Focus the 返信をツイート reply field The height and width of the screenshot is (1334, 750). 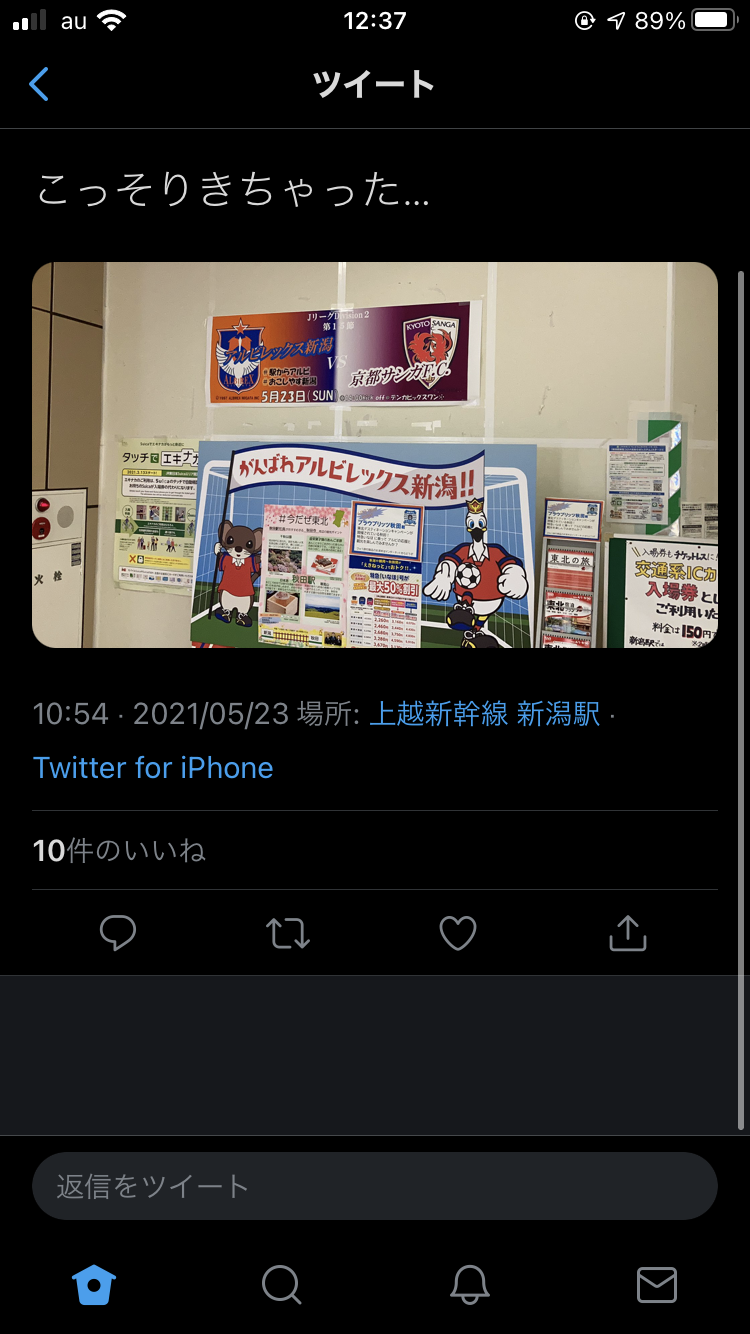(375, 1186)
